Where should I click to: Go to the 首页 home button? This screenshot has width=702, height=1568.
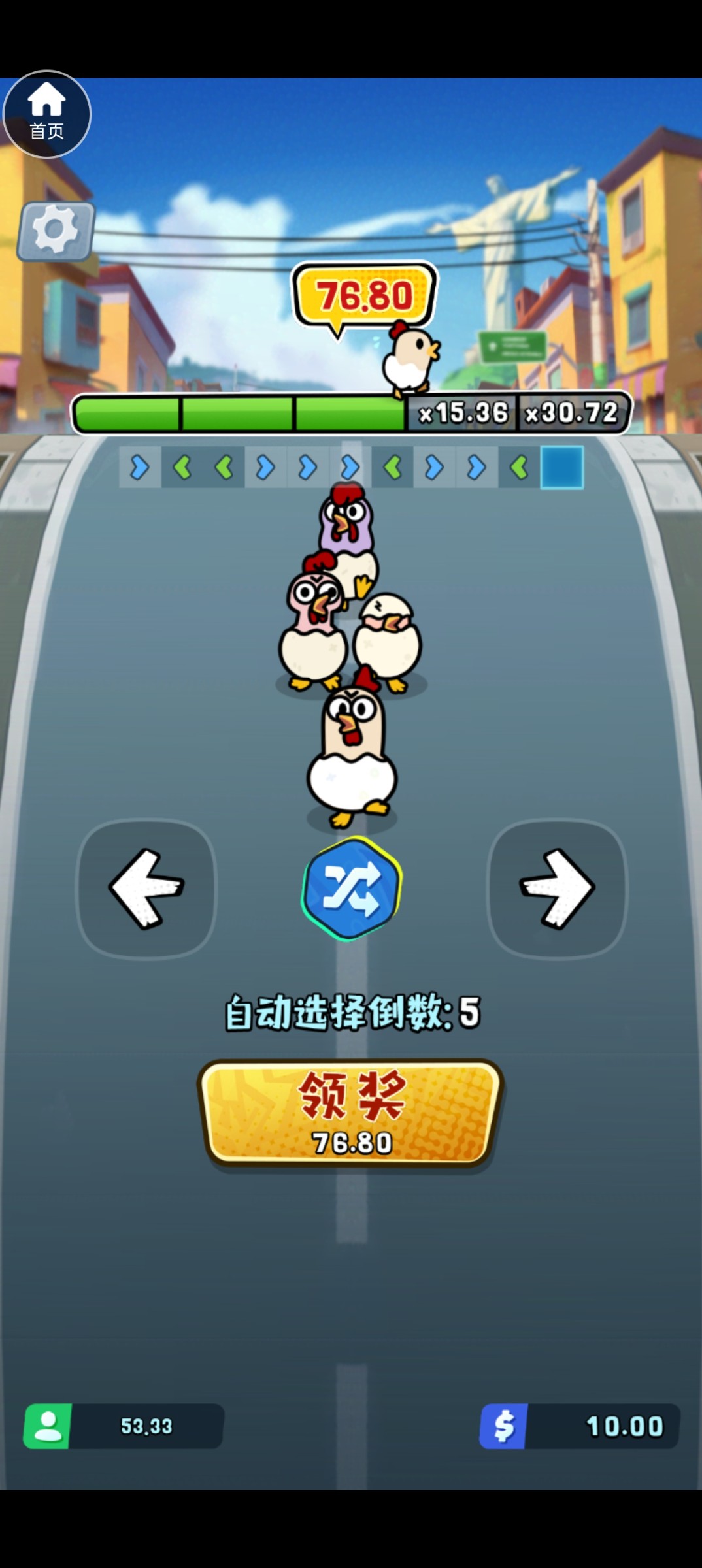[x=46, y=114]
